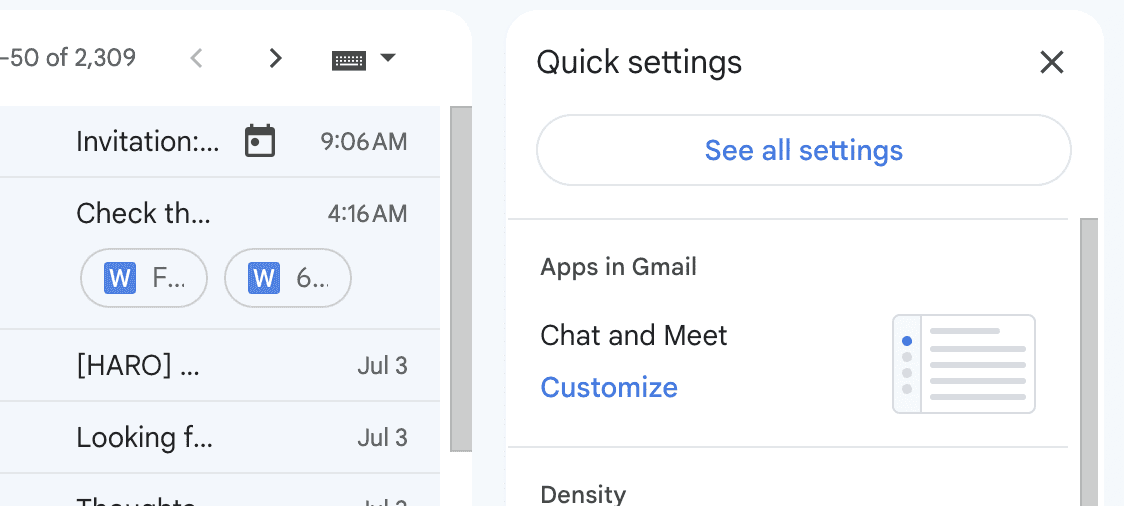Customize Chat and Meet apps

[609, 387]
